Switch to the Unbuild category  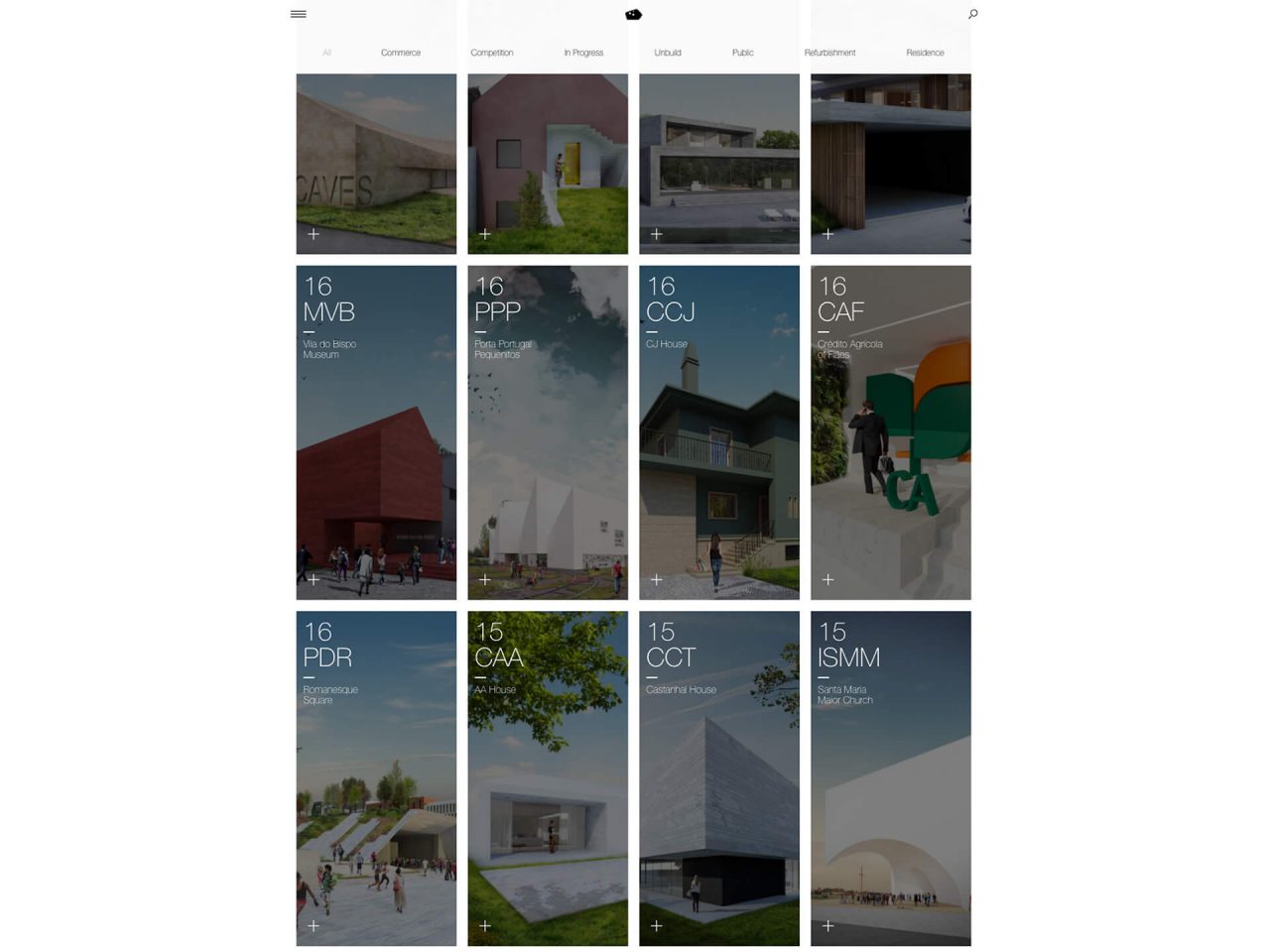(x=668, y=53)
